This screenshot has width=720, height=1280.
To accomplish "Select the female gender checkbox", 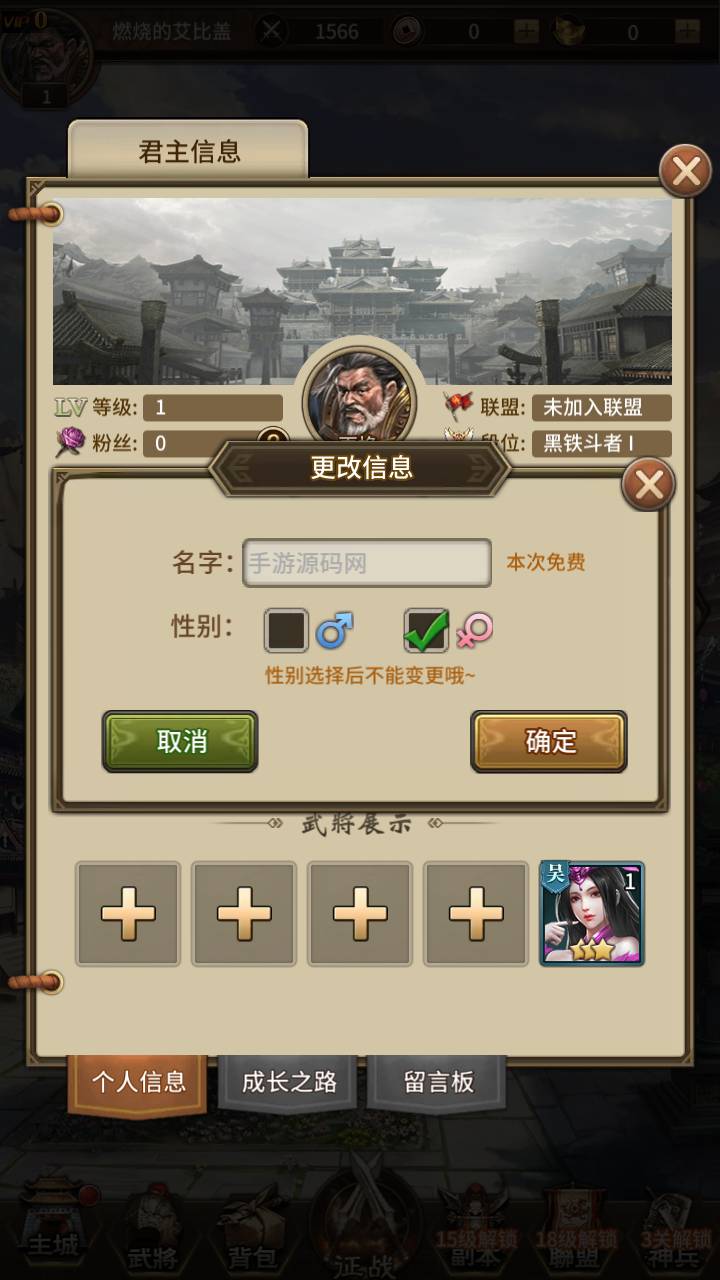I will tap(426, 630).
